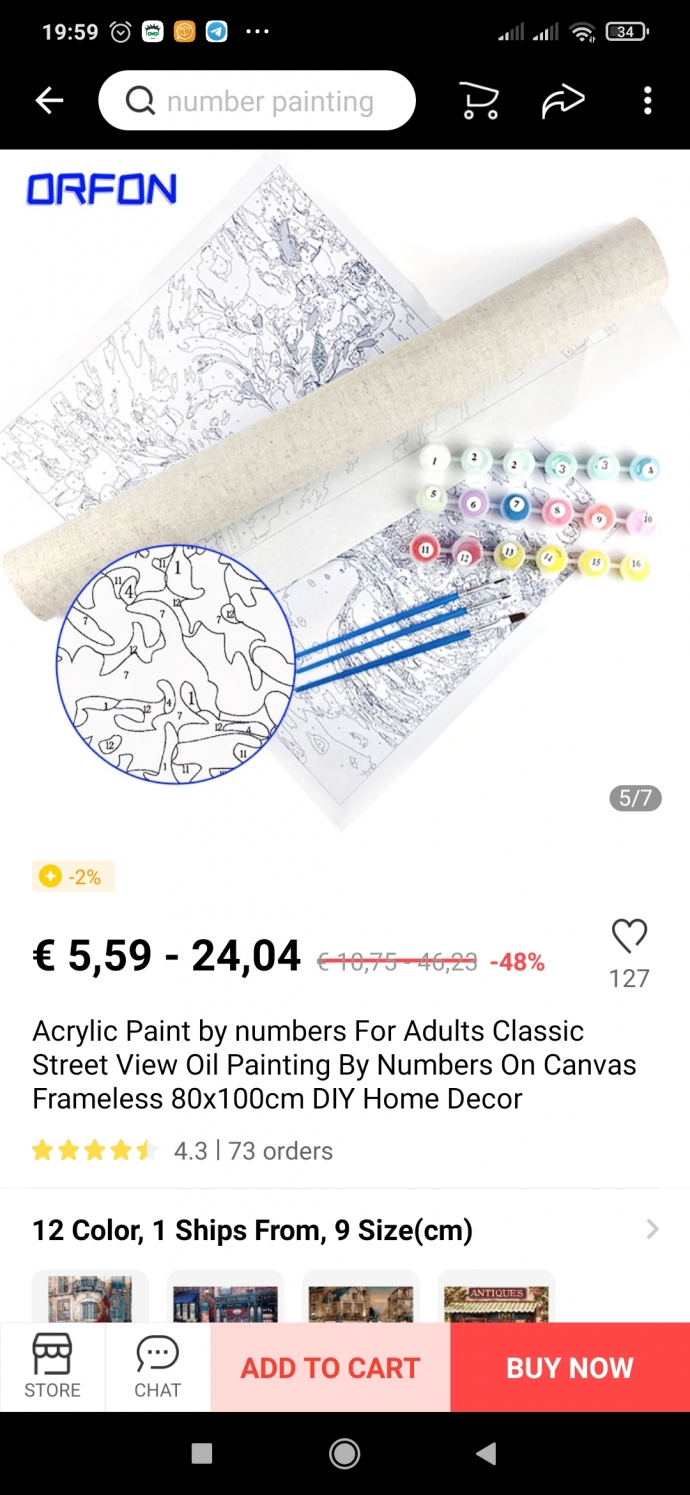Open the shopping cart
The image size is (690, 1495).
click(479, 101)
